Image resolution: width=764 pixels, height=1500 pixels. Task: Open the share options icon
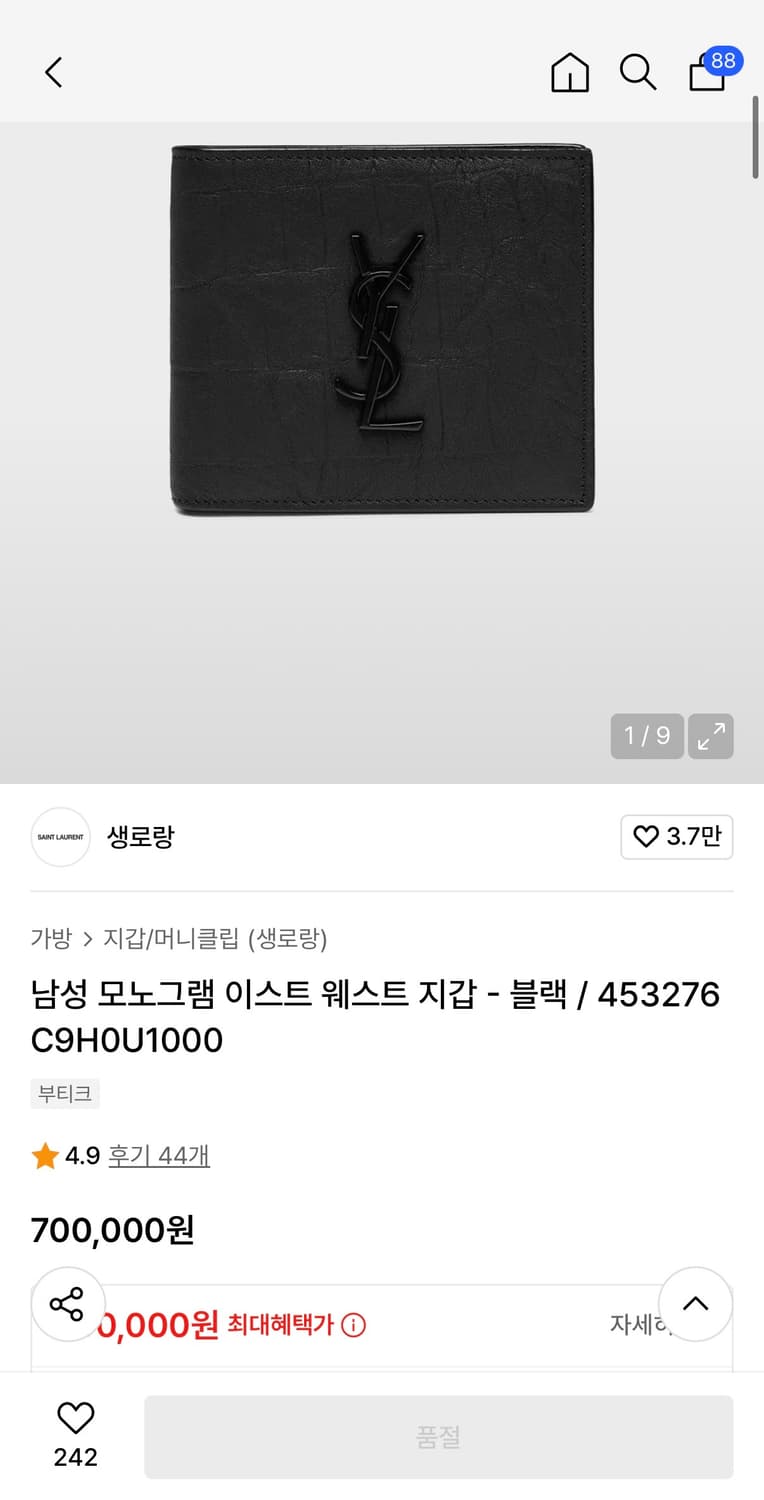coord(68,1304)
